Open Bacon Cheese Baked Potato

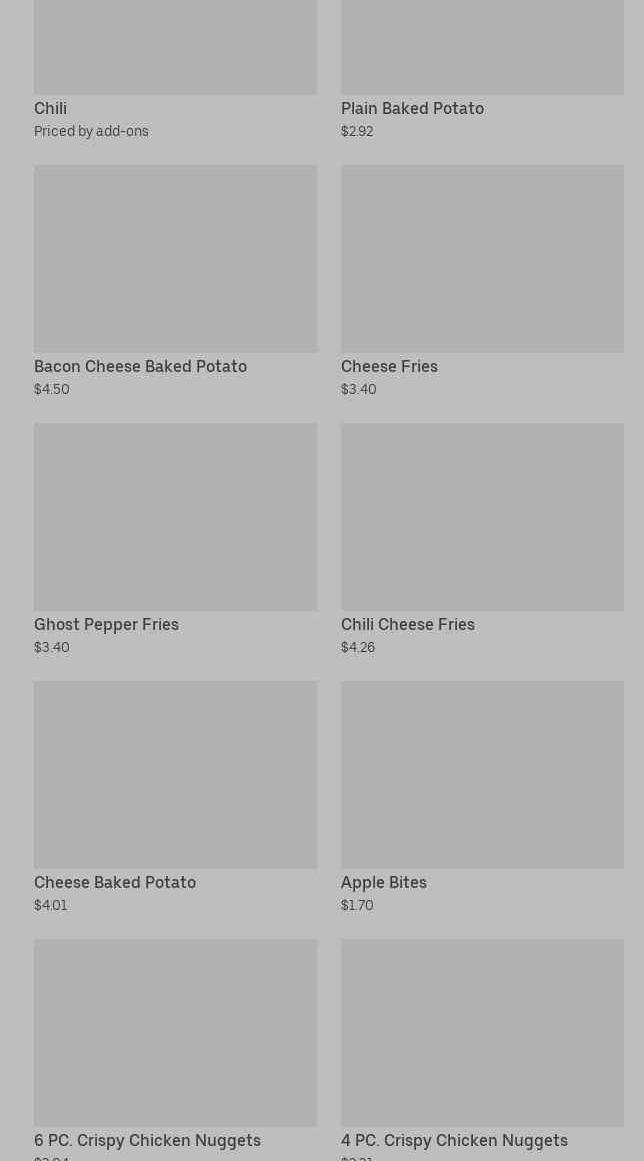(x=175, y=281)
